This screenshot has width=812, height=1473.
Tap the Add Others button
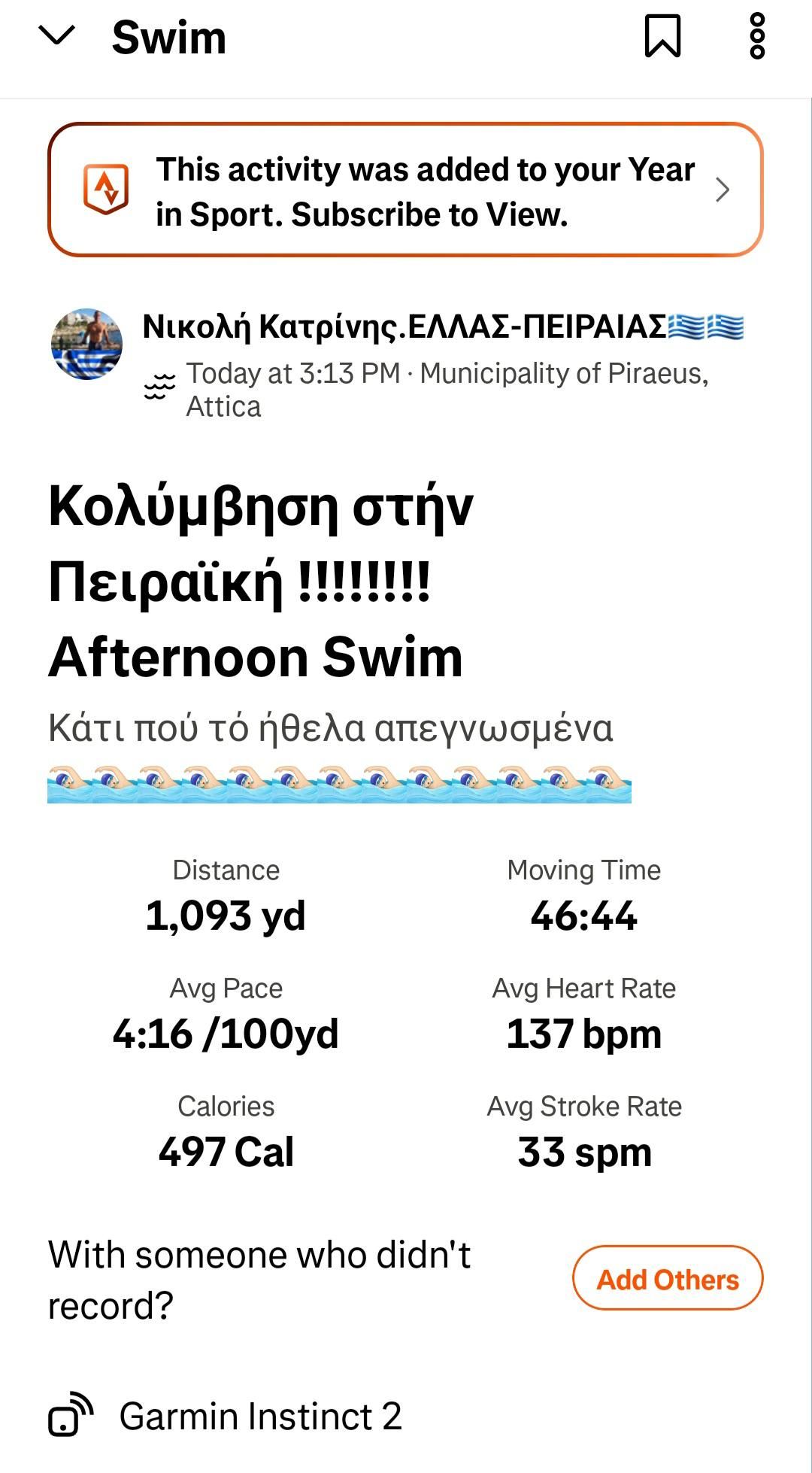tap(668, 1279)
